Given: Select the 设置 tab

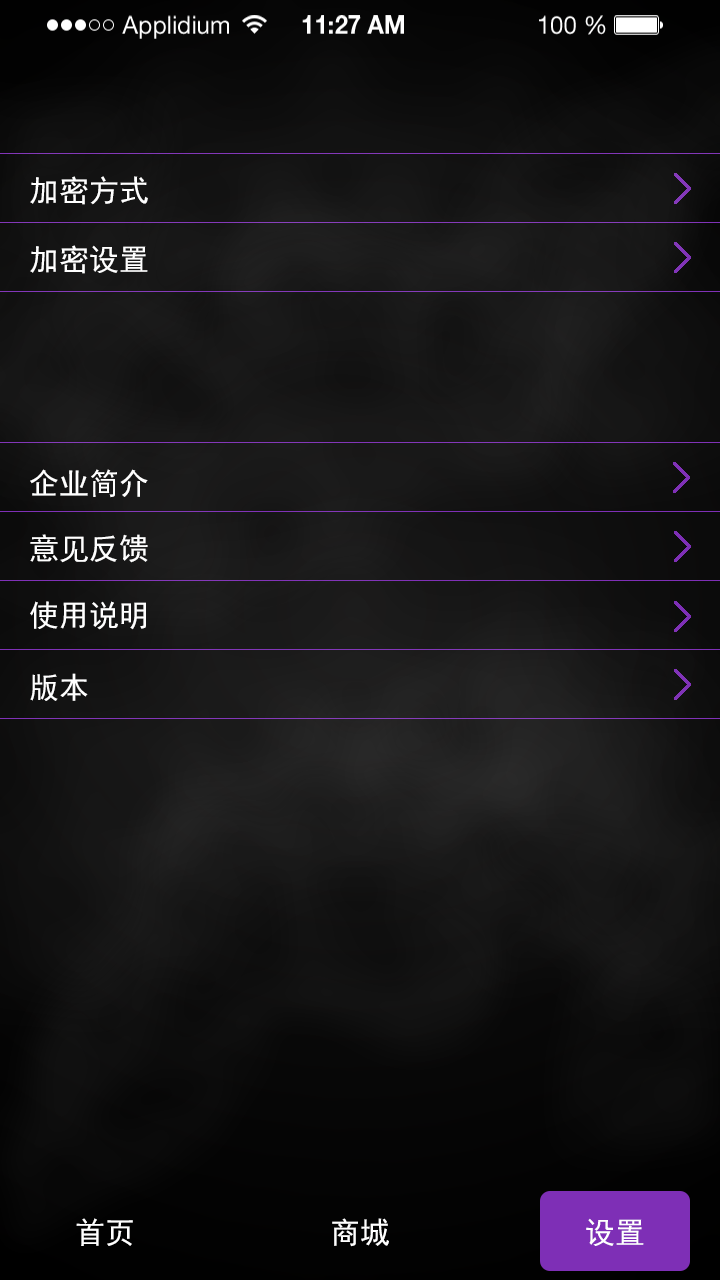Looking at the screenshot, I should 614,1231.
